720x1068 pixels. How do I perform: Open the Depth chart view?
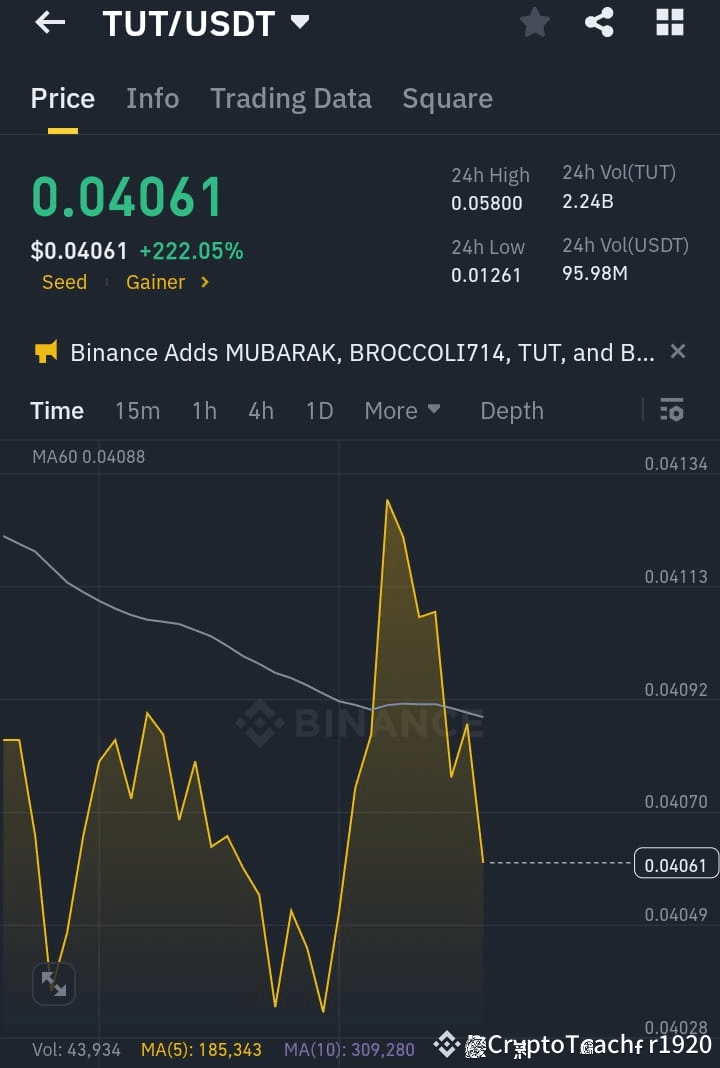511,410
